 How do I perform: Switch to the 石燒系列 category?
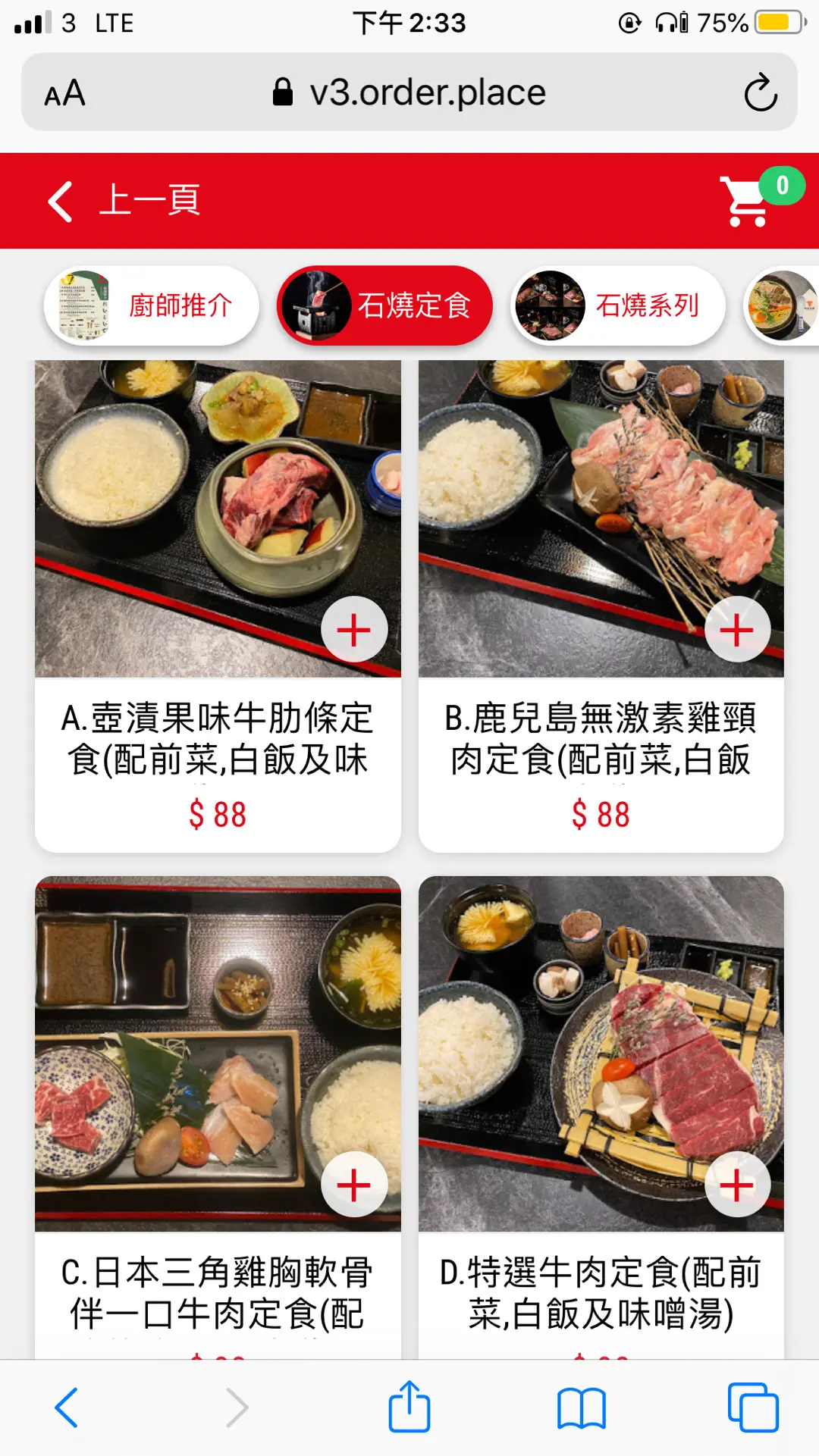[x=618, y=305]
